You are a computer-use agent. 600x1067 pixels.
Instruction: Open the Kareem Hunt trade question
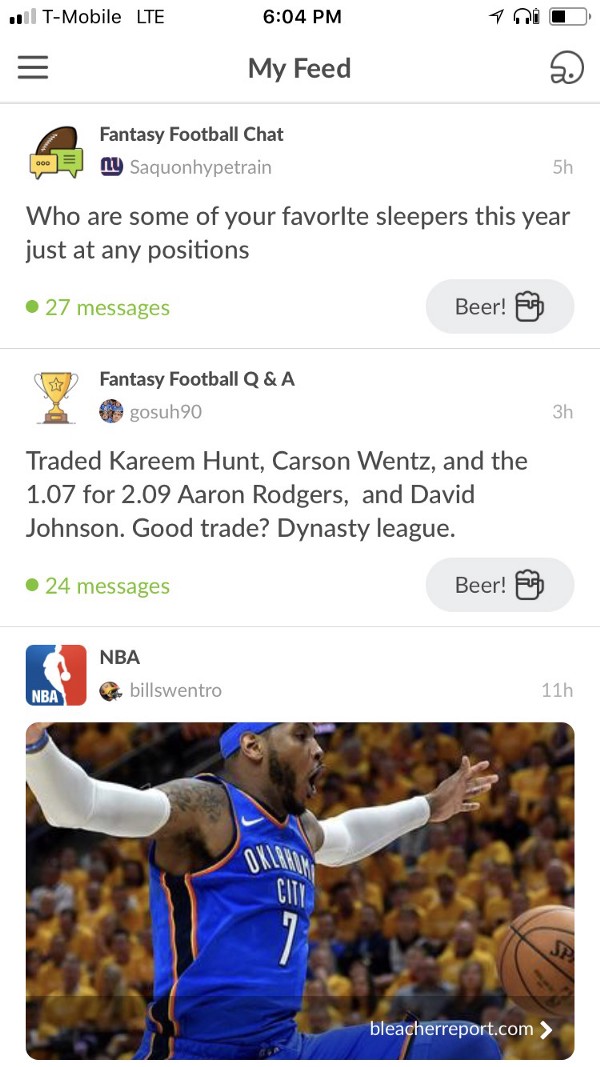275,495
